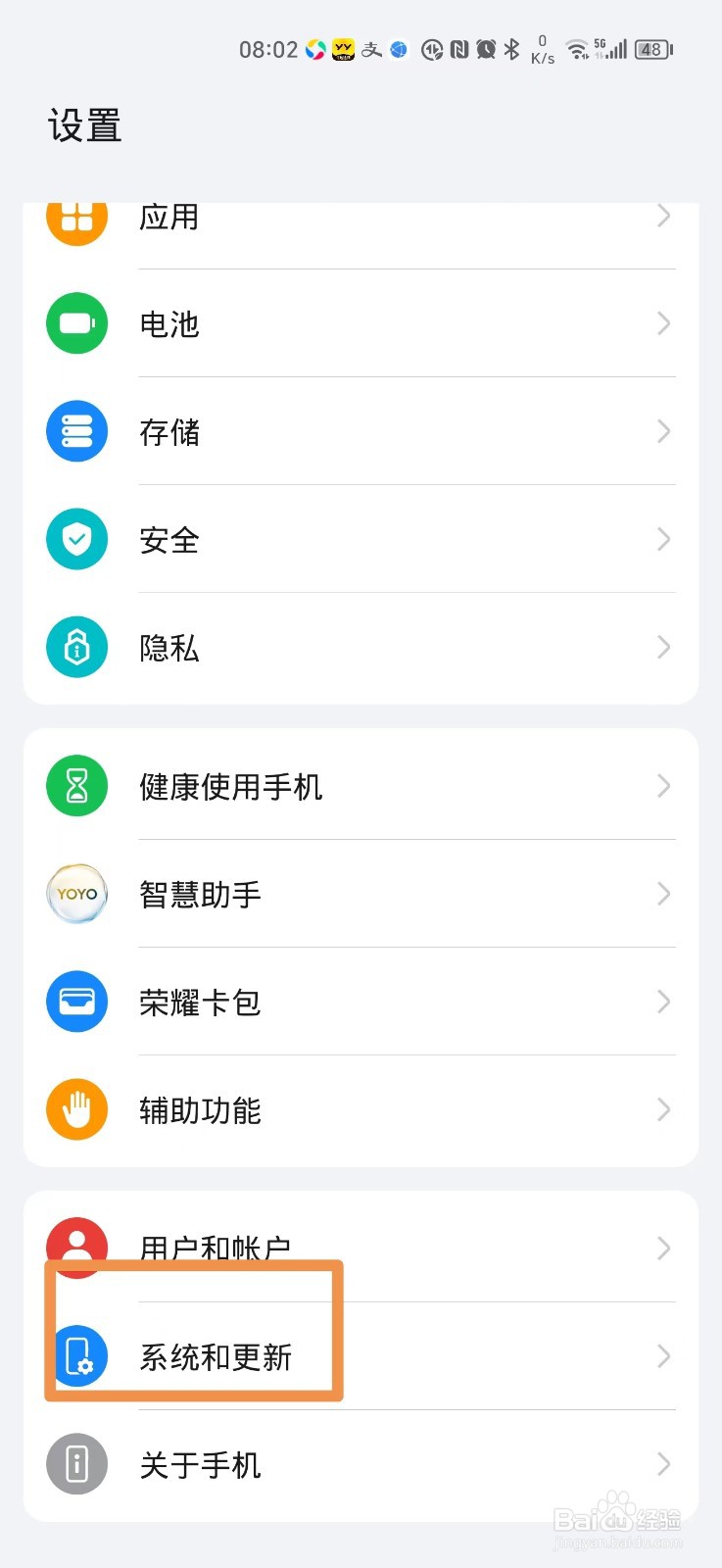Tap the 辅助功能 label
This screenshot has height=1568, width=722.
(199, 1109)
